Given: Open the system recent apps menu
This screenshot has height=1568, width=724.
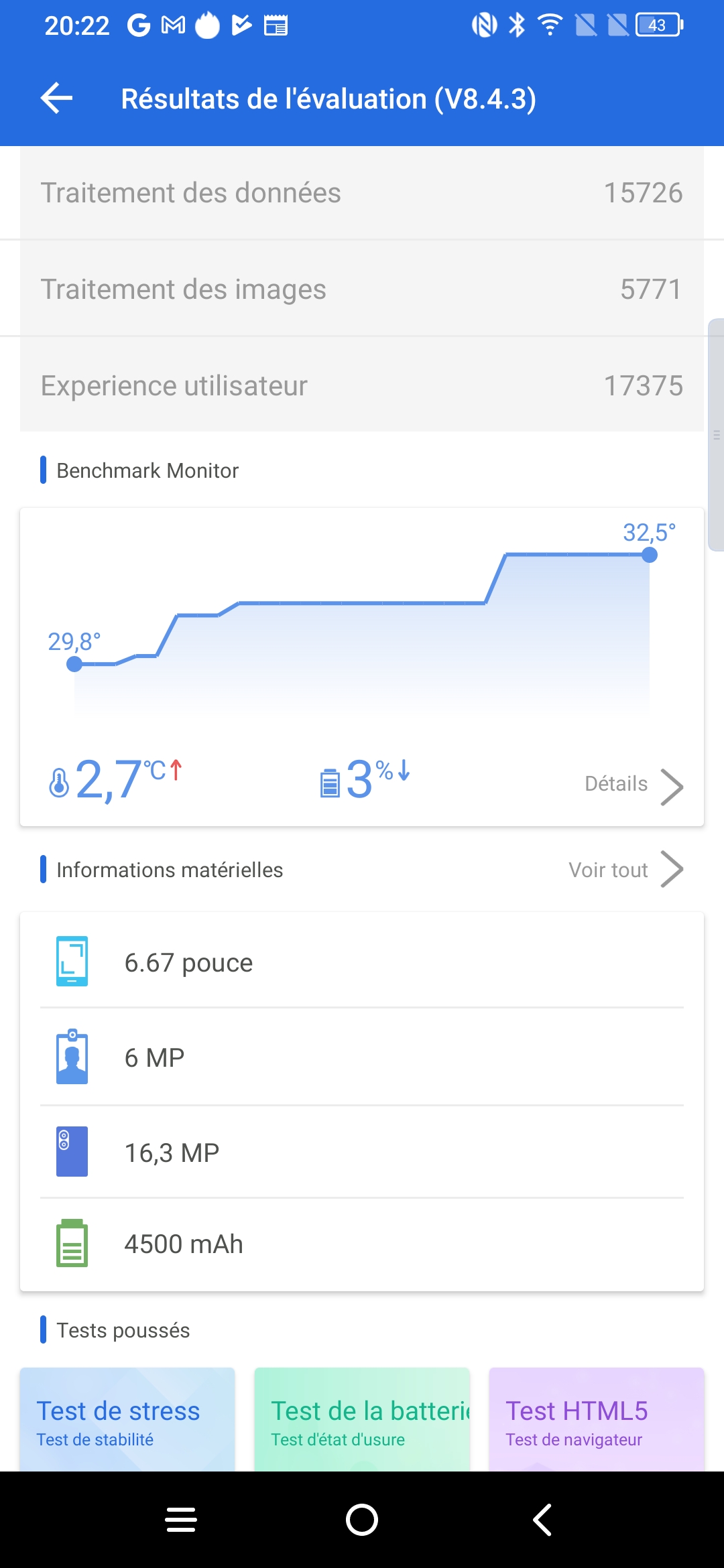Looking at the screenshot, I should pos(181,1520).
